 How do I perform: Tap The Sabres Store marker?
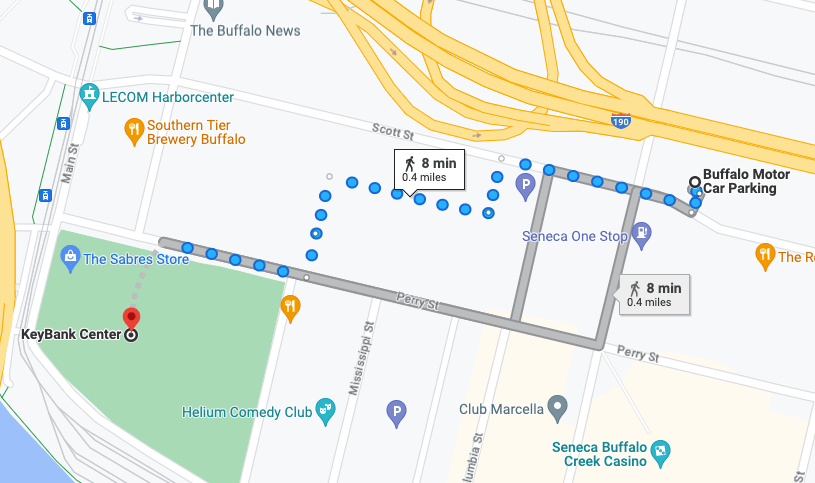pos(70,258)
